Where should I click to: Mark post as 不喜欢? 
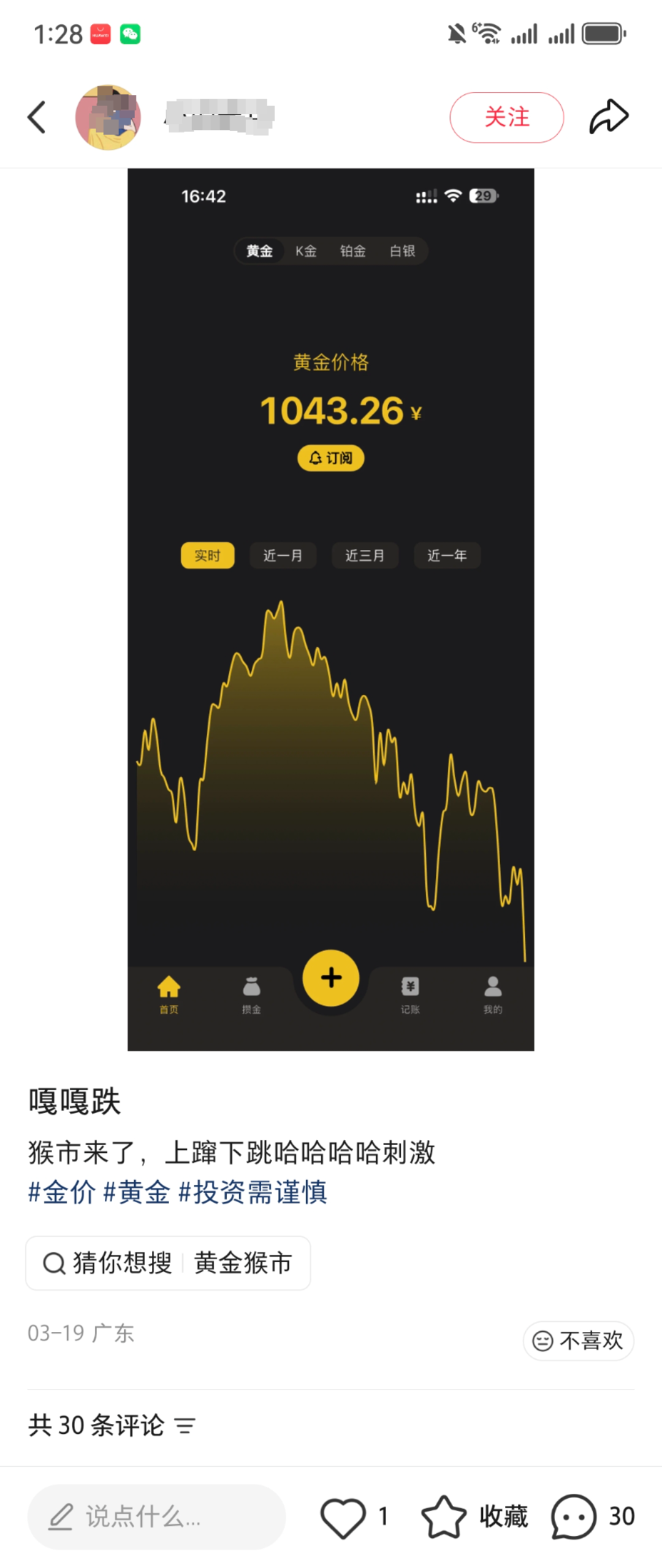coord(578,1340)
